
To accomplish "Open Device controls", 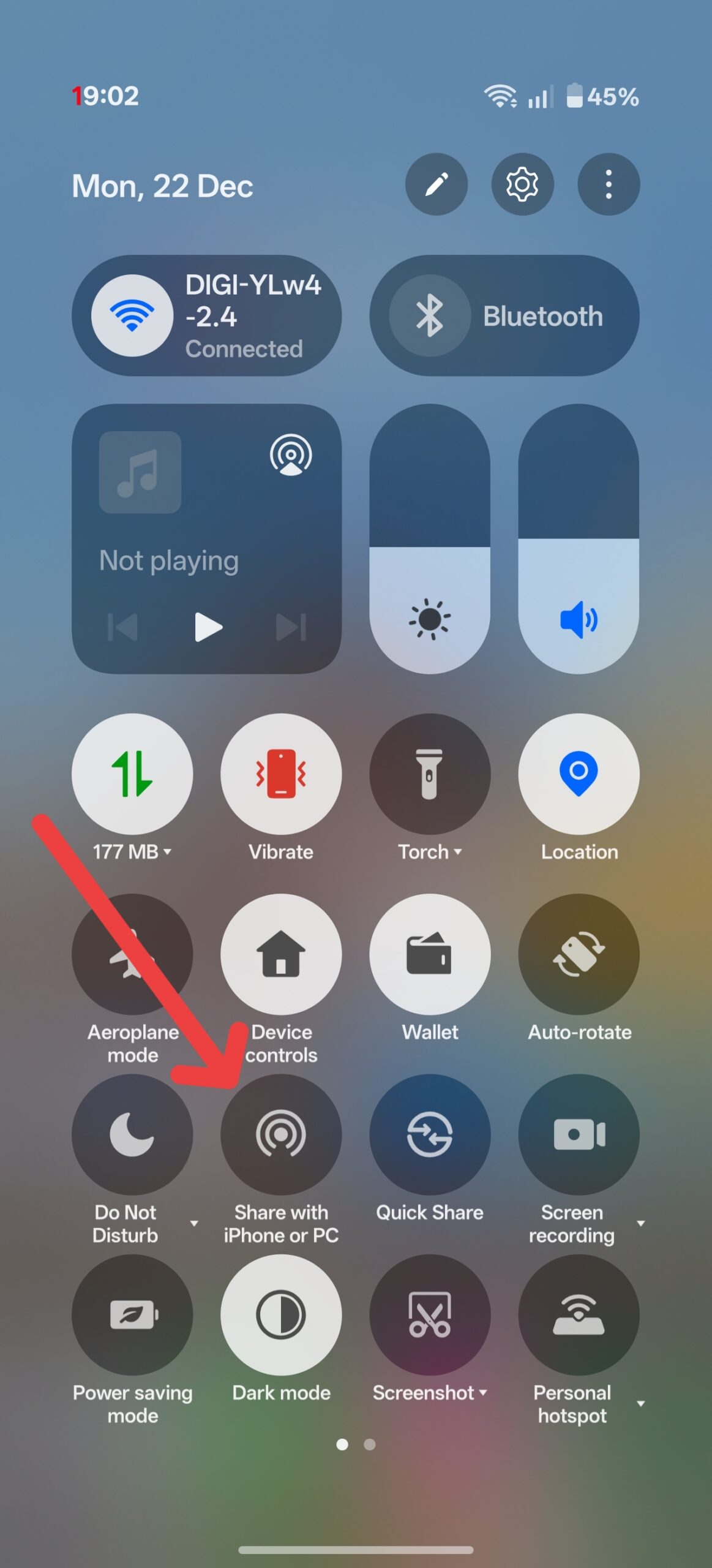I will coord(281,954).
